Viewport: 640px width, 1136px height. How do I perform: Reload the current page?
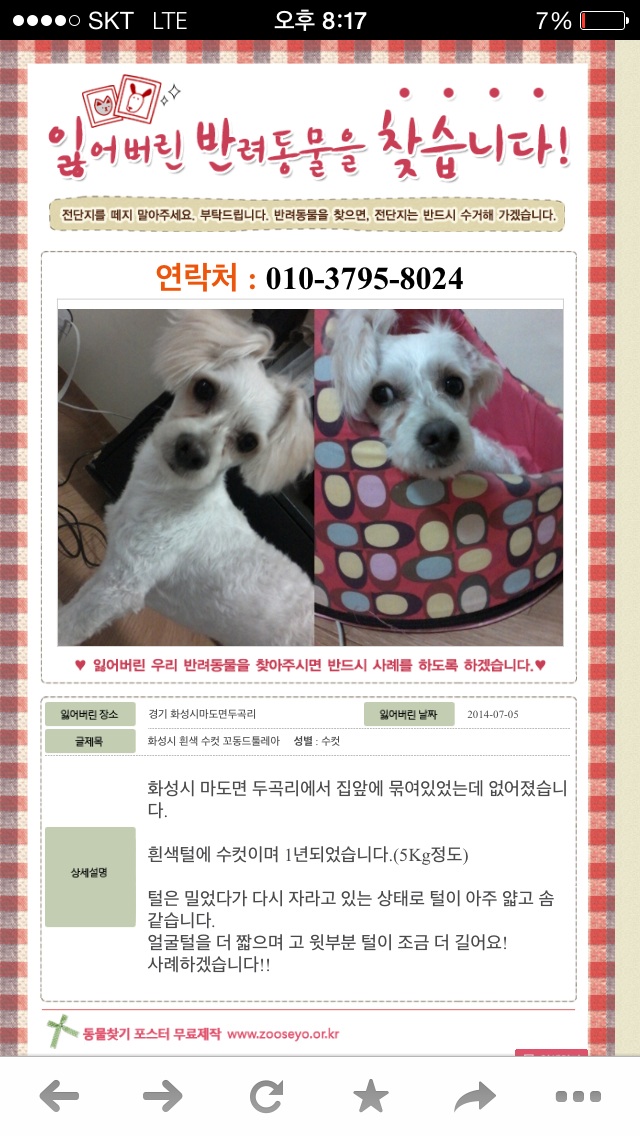point(267,1097)
